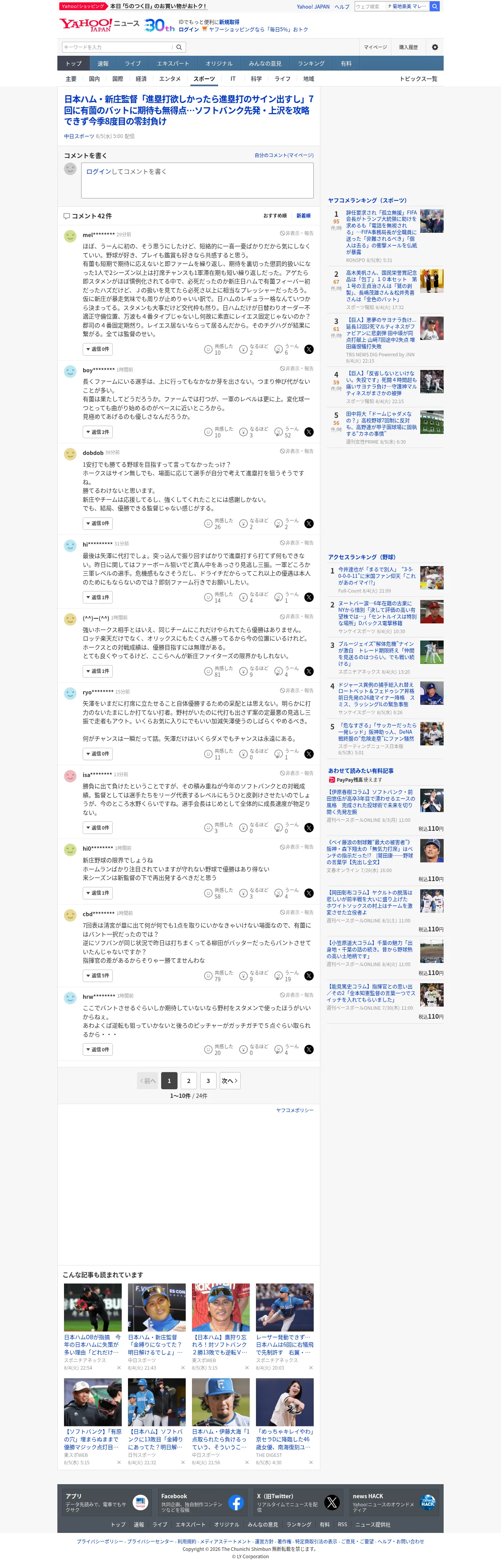Expand 返信2件 under boy's comment
Viewport: 501px width, 1568px height.
tap(98, 432)
